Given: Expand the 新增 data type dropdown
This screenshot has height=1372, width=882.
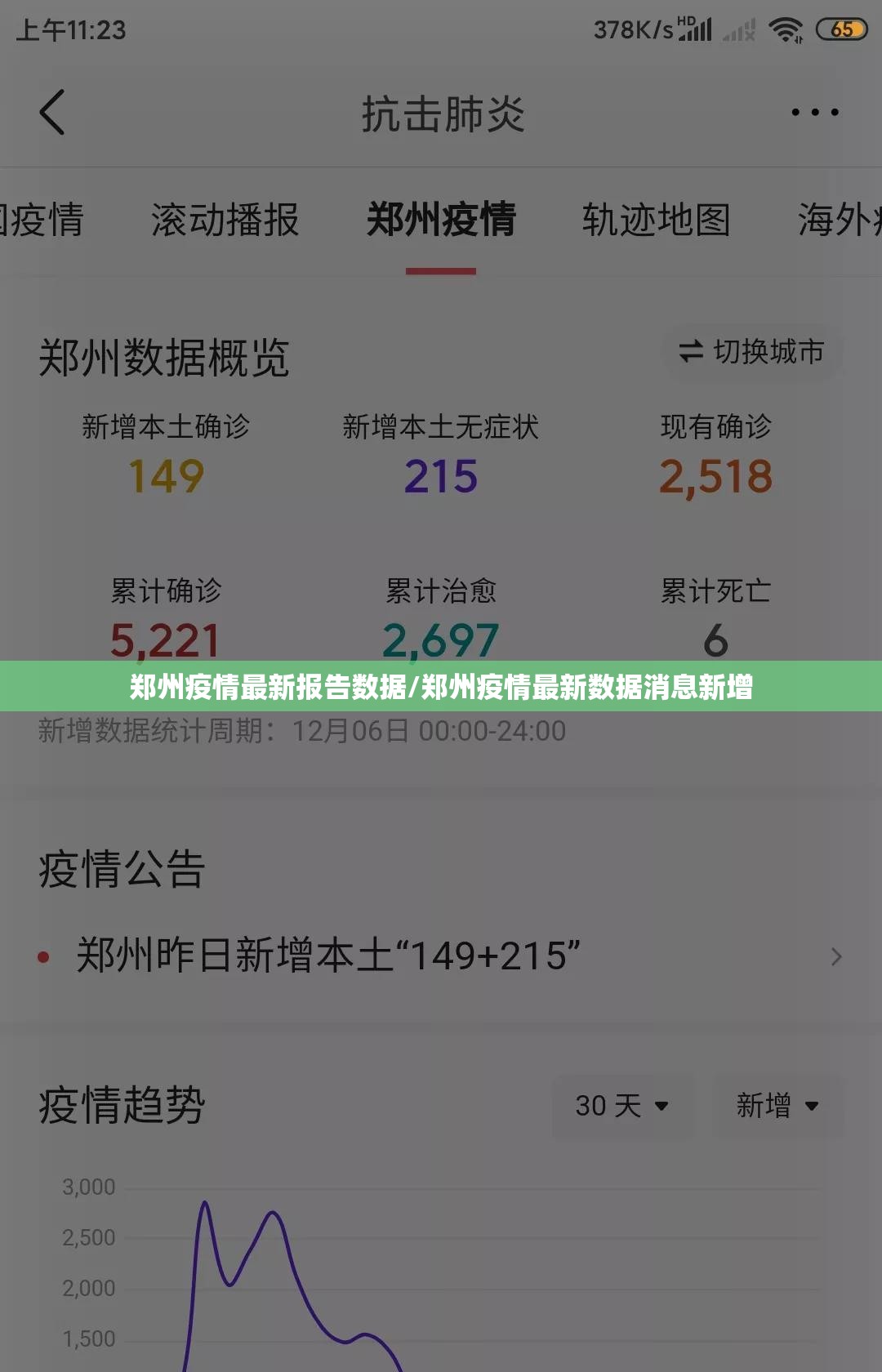Looking at the screenshot, I should (777, 1106).
